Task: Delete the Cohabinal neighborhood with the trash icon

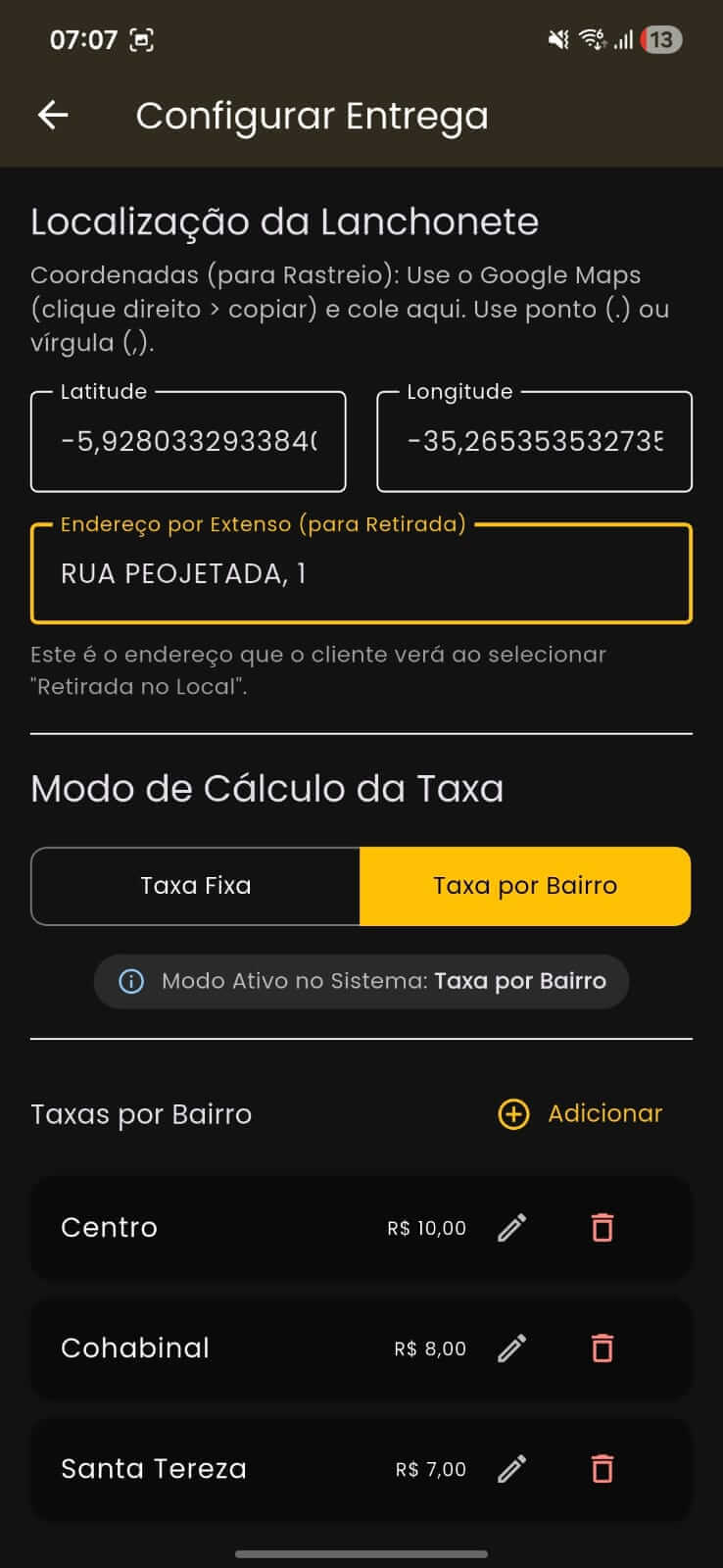Action: [602, 1347]
